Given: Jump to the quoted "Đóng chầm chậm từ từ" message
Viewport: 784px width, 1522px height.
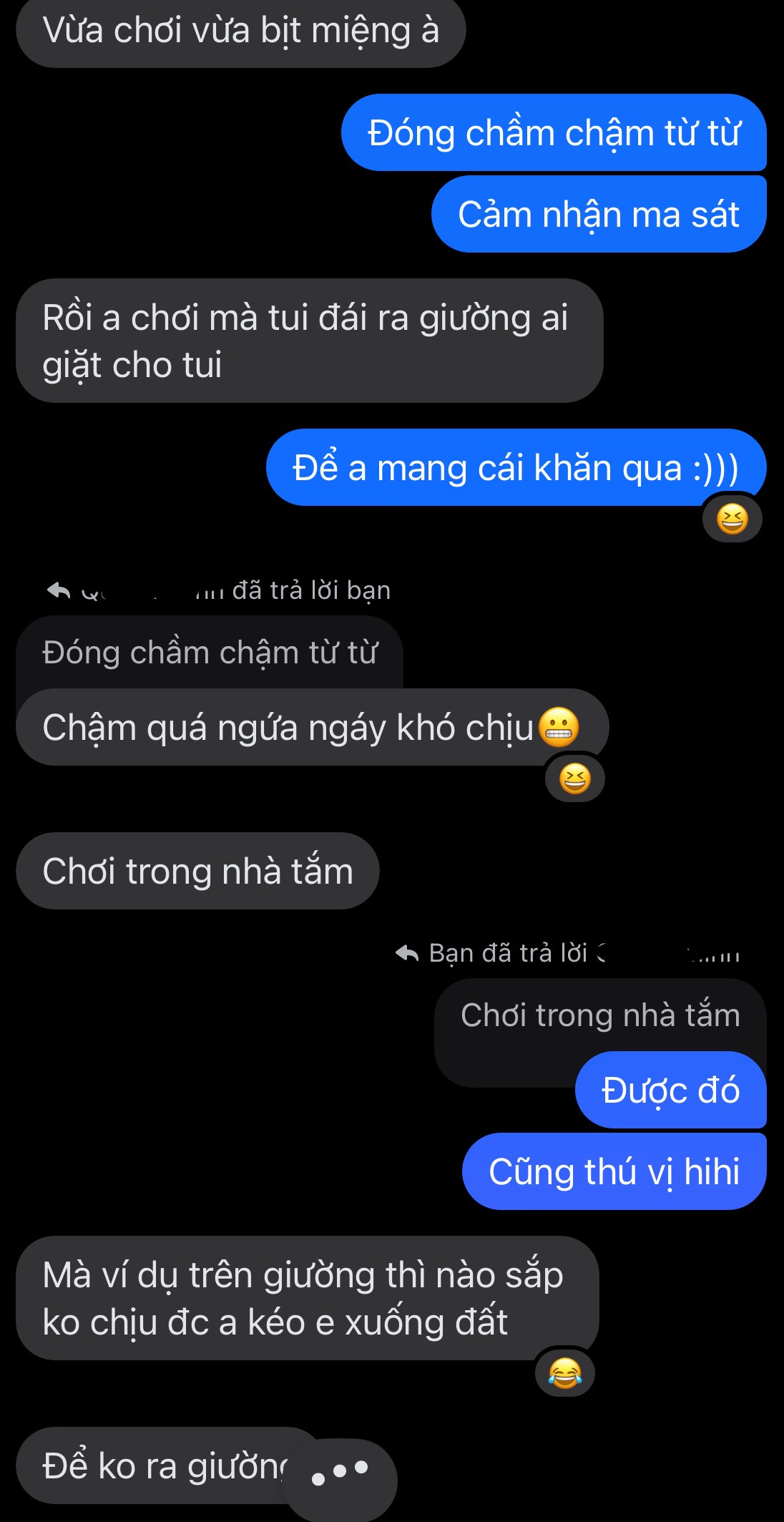Looking at the screenshot, I should (209, 653).
